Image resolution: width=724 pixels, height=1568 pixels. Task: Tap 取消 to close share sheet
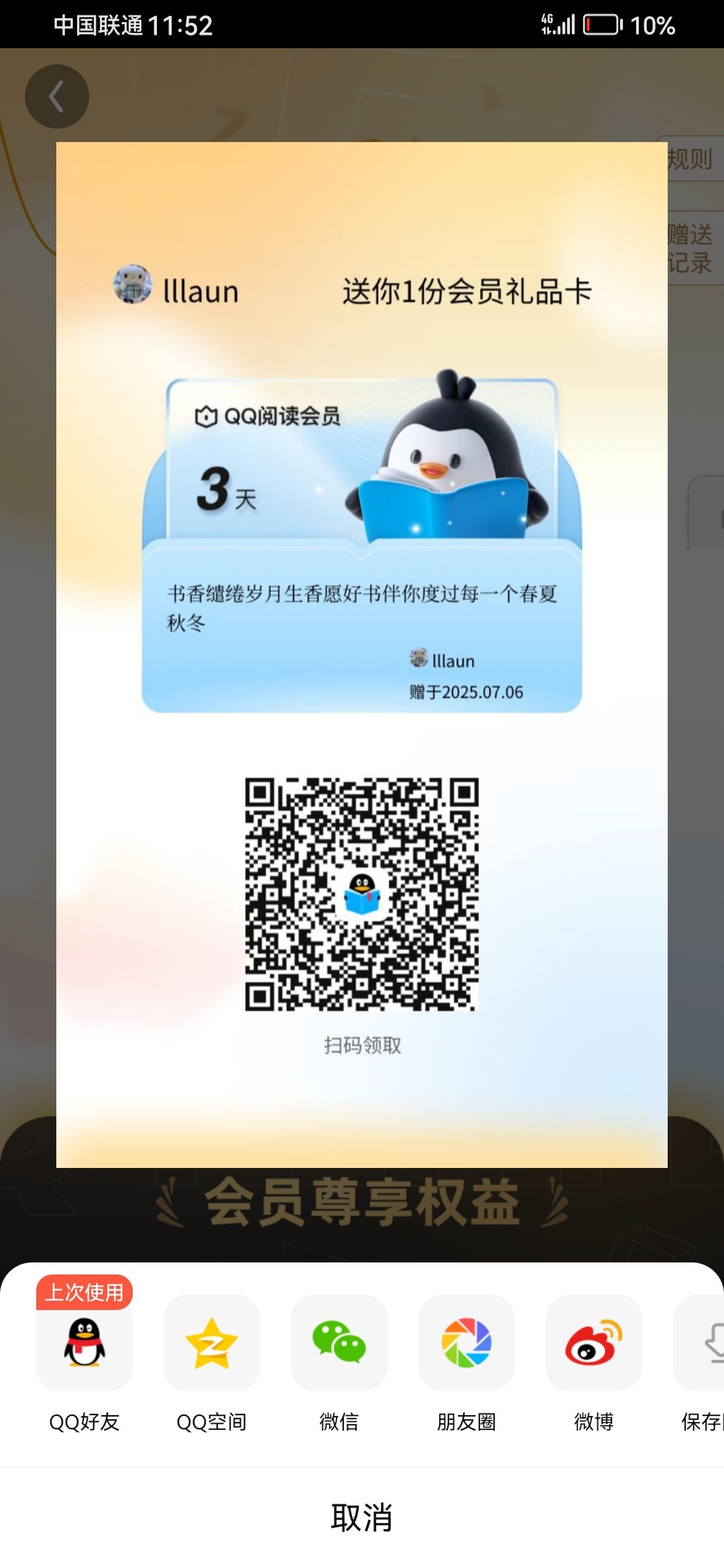362,1518
